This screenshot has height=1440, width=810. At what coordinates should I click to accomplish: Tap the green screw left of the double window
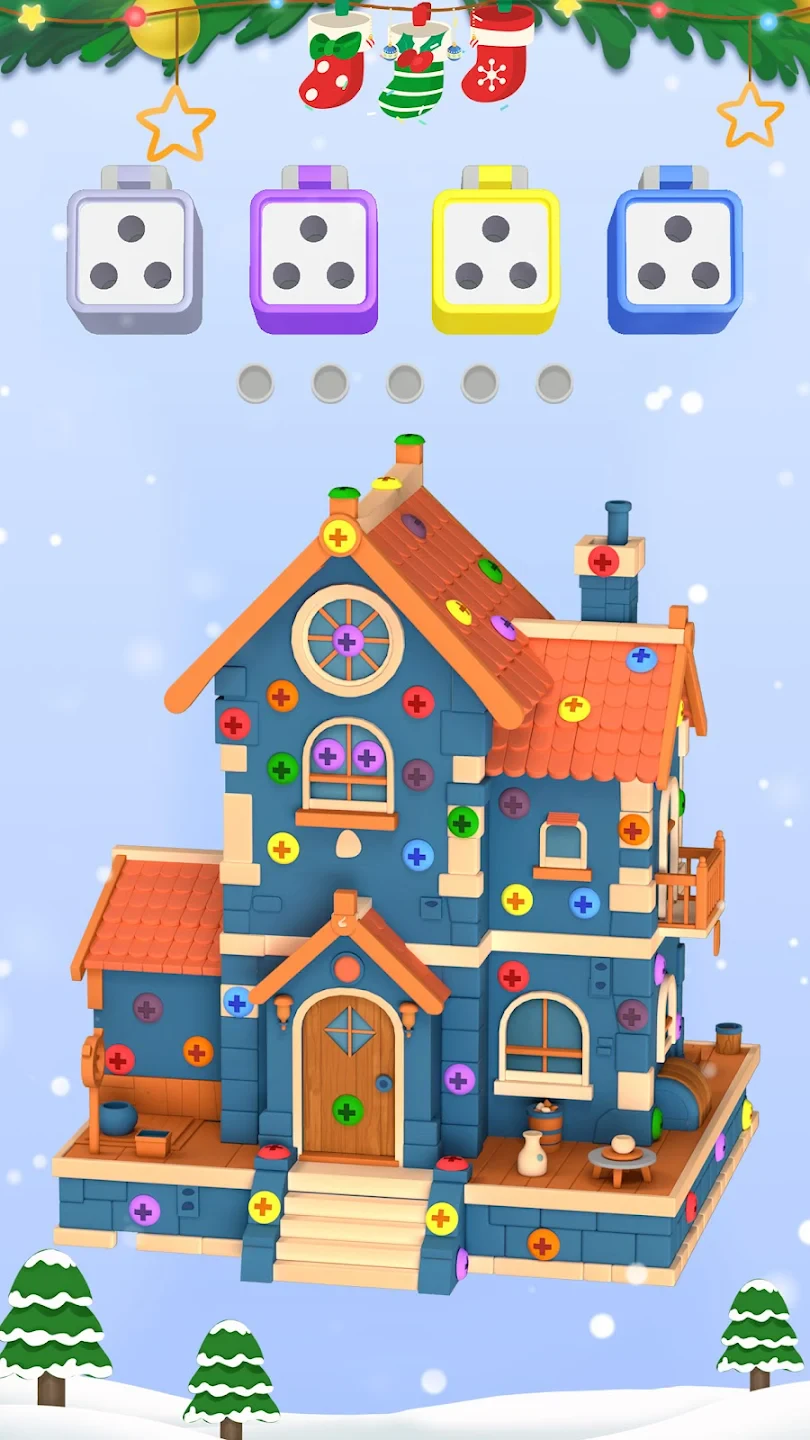pos(282,768)
